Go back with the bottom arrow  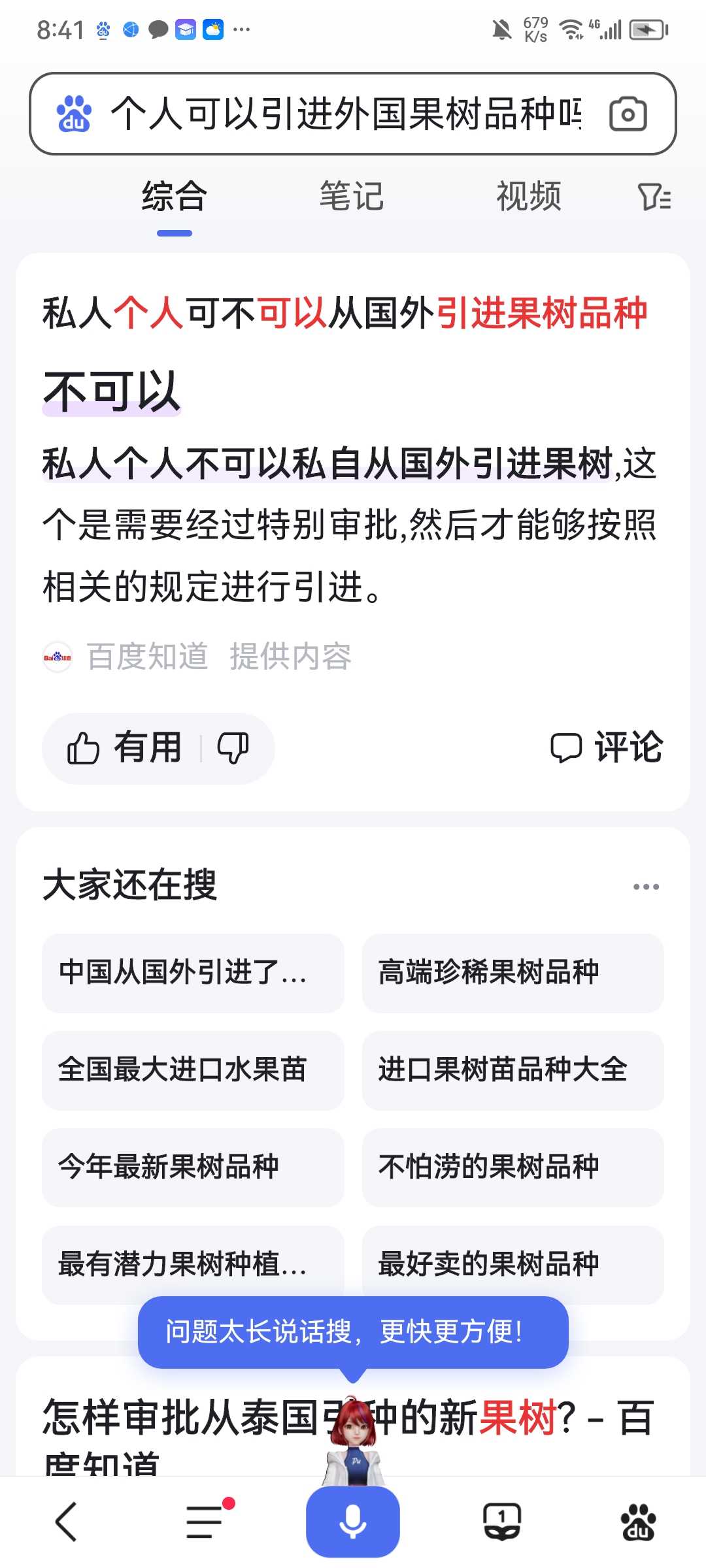[x=66, y=1522]
